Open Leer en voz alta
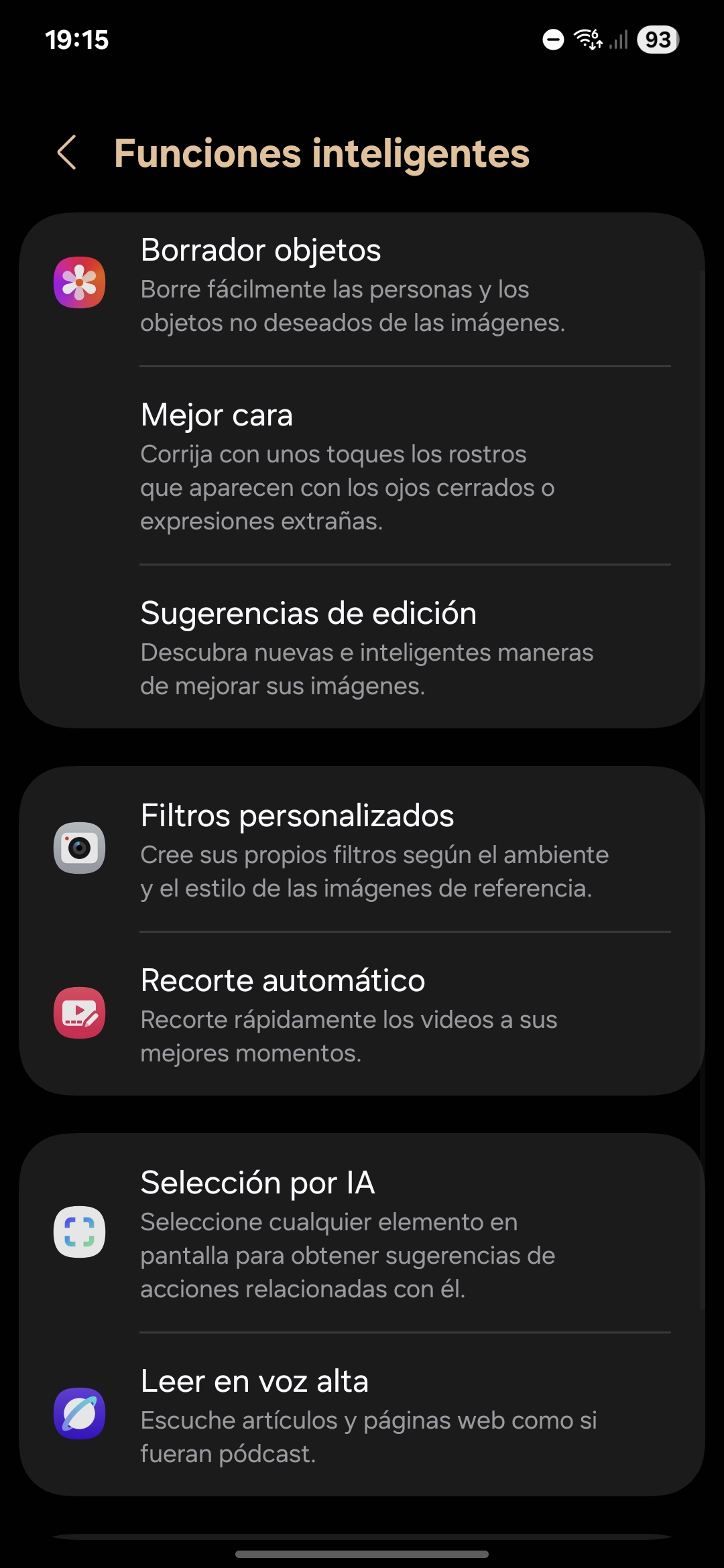 pos(362,1415)
